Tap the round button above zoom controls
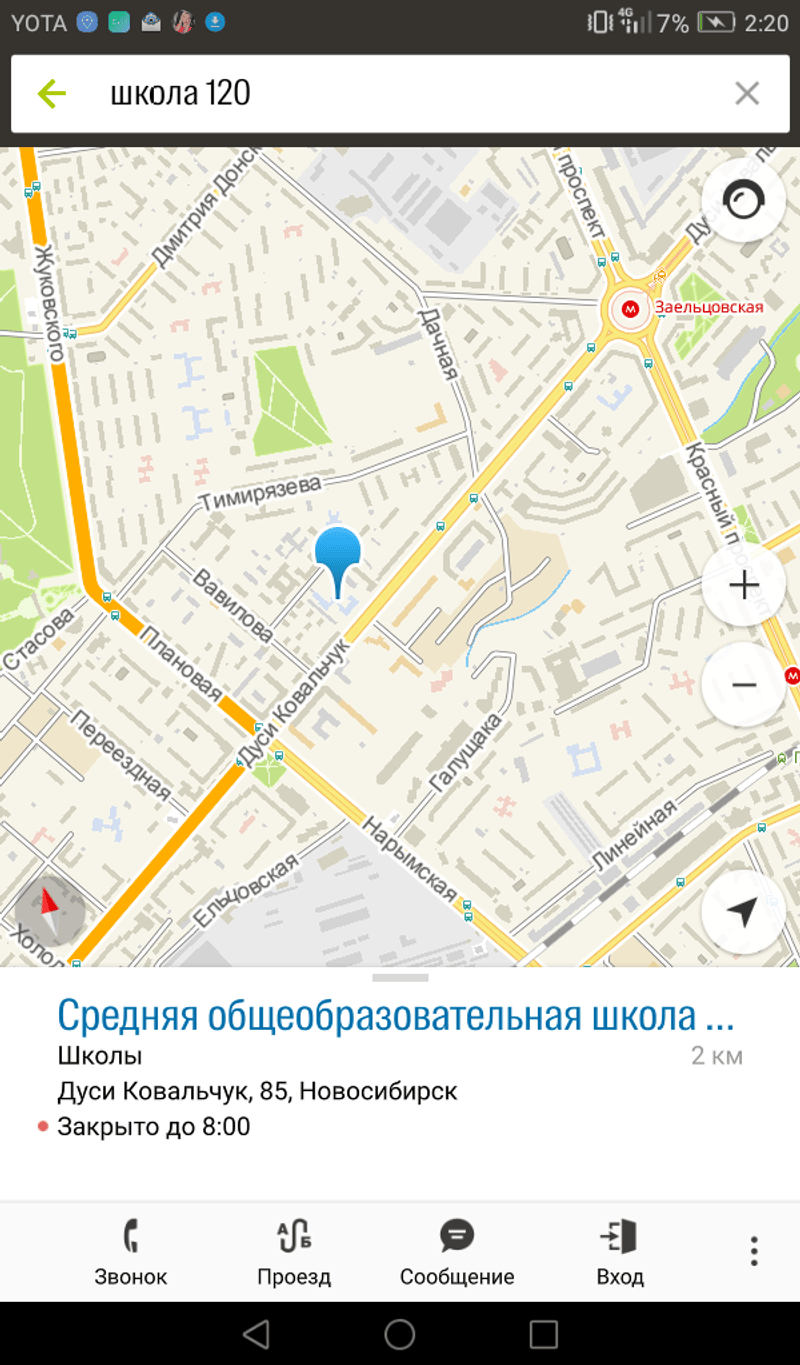This screenshot has height=1365, width=800. point(743,200)
